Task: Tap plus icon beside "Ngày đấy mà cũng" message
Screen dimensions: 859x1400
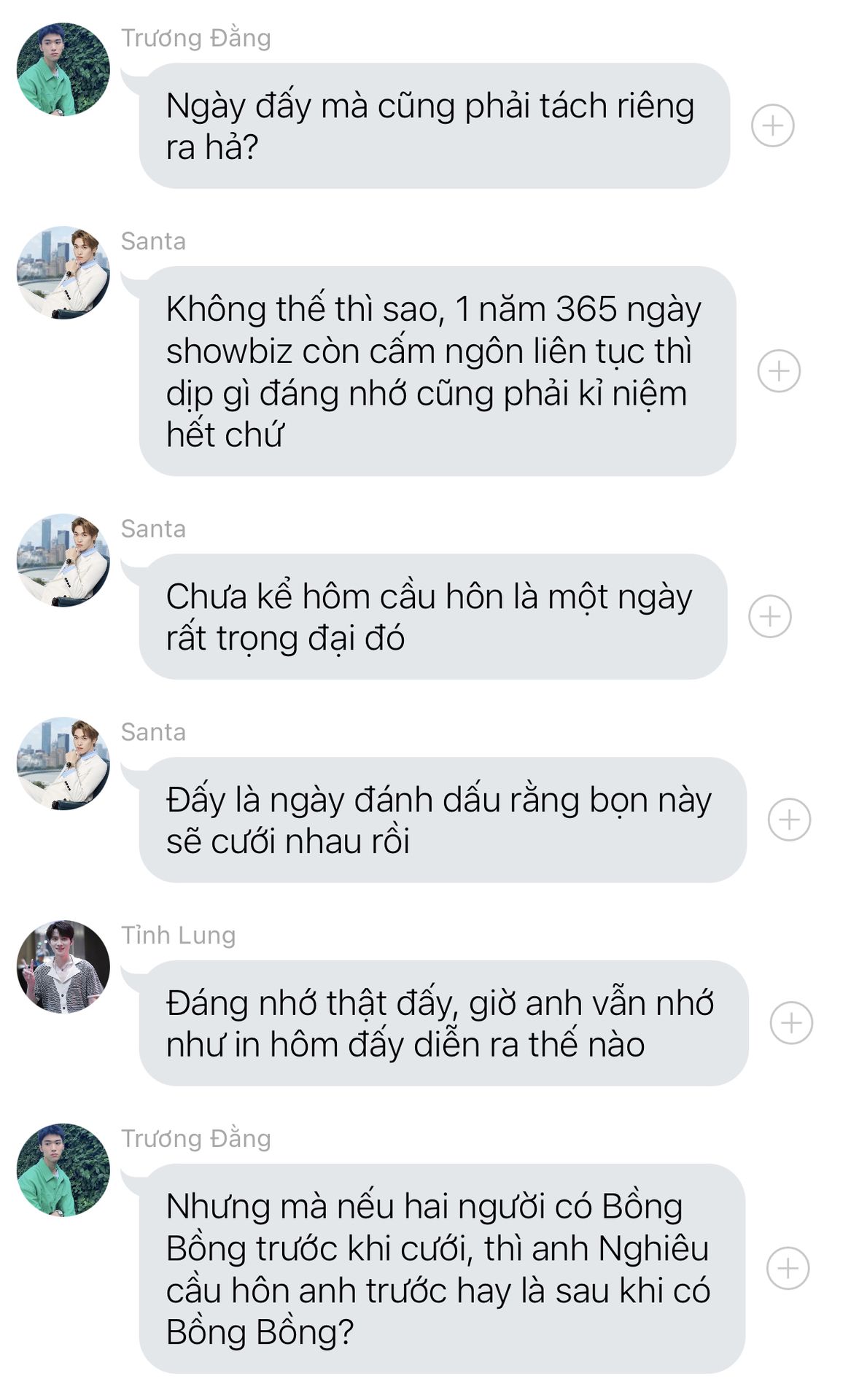Action: point(772,125)
